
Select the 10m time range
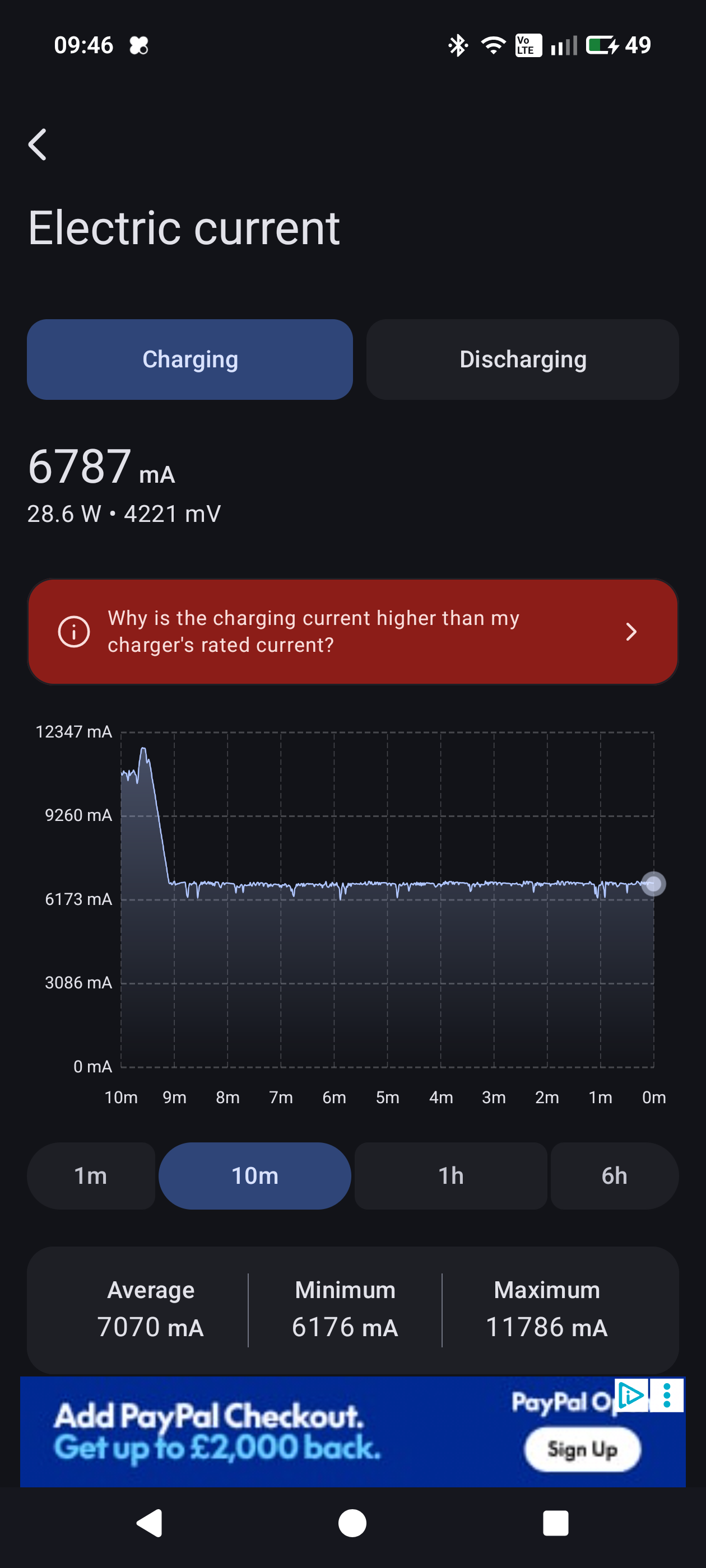254,1175
